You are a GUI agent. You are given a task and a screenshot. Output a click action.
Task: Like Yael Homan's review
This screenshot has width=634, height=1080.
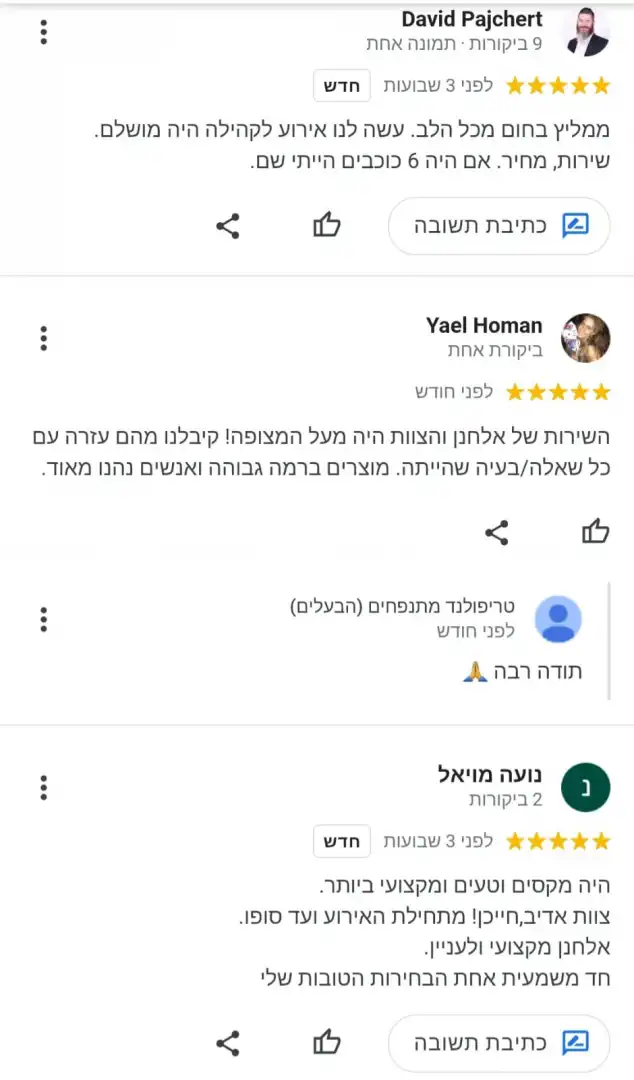pyautogui.click(x=596, y=531)
